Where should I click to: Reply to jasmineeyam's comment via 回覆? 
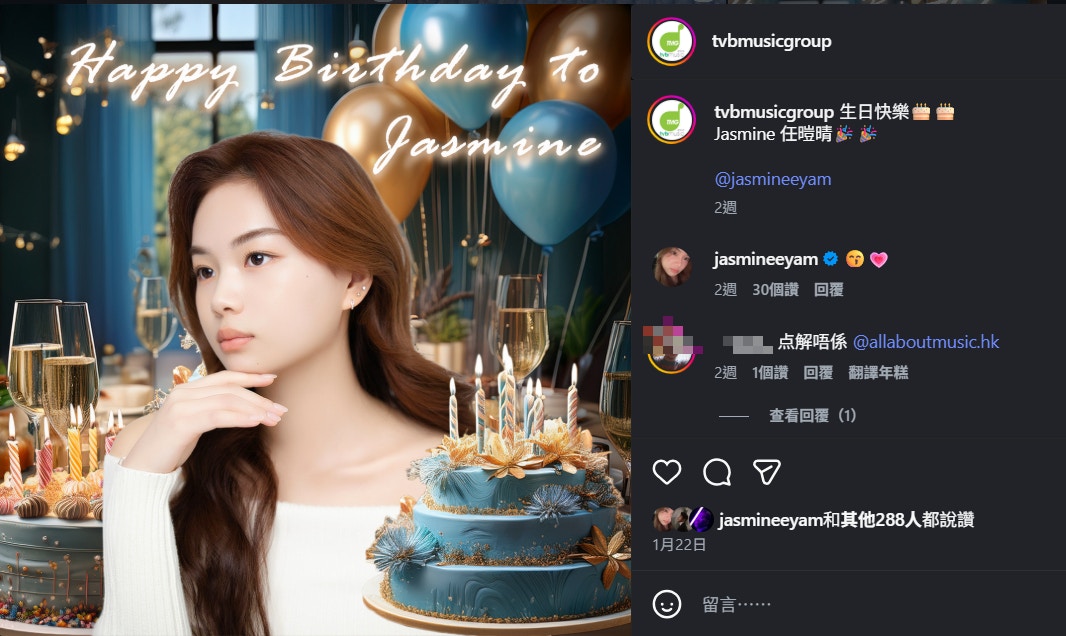(828, 289)
